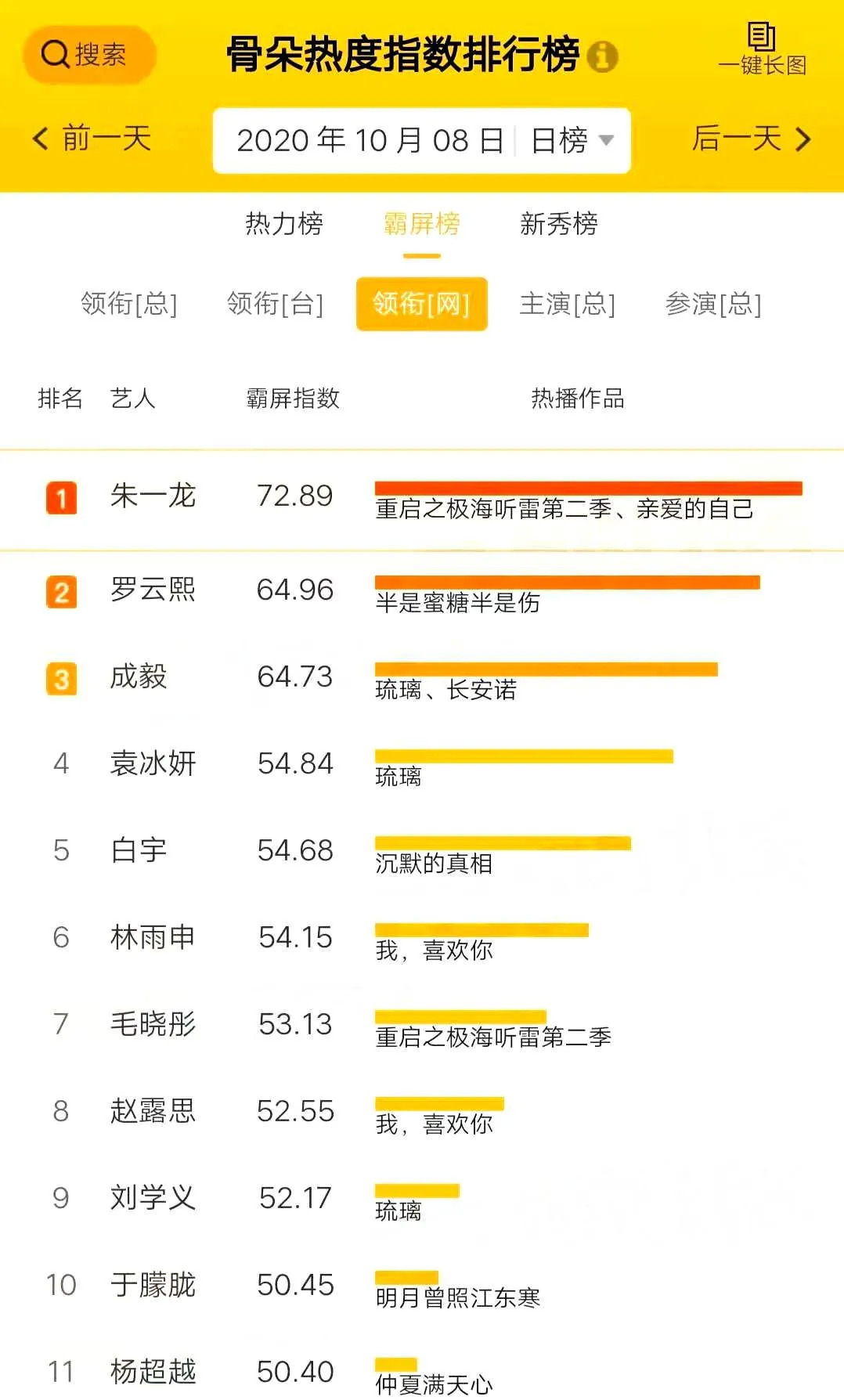Image resolution: width=844 pixels, height=1400 pixels.
Task: Generate a long image with 一键长图
Action: [762, 49]
